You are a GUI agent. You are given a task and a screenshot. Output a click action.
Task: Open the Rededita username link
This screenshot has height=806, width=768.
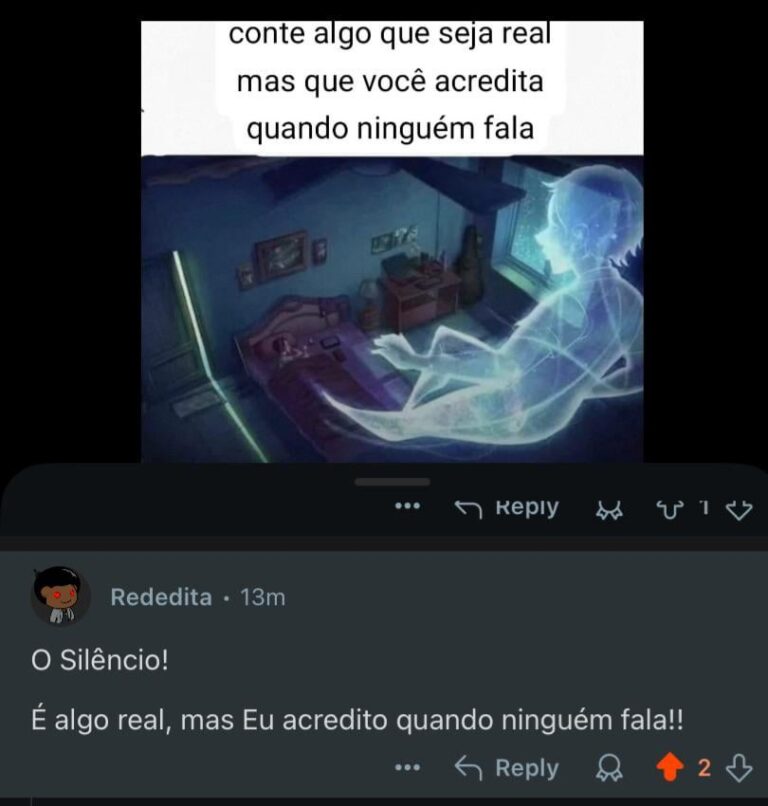[161, 597]
